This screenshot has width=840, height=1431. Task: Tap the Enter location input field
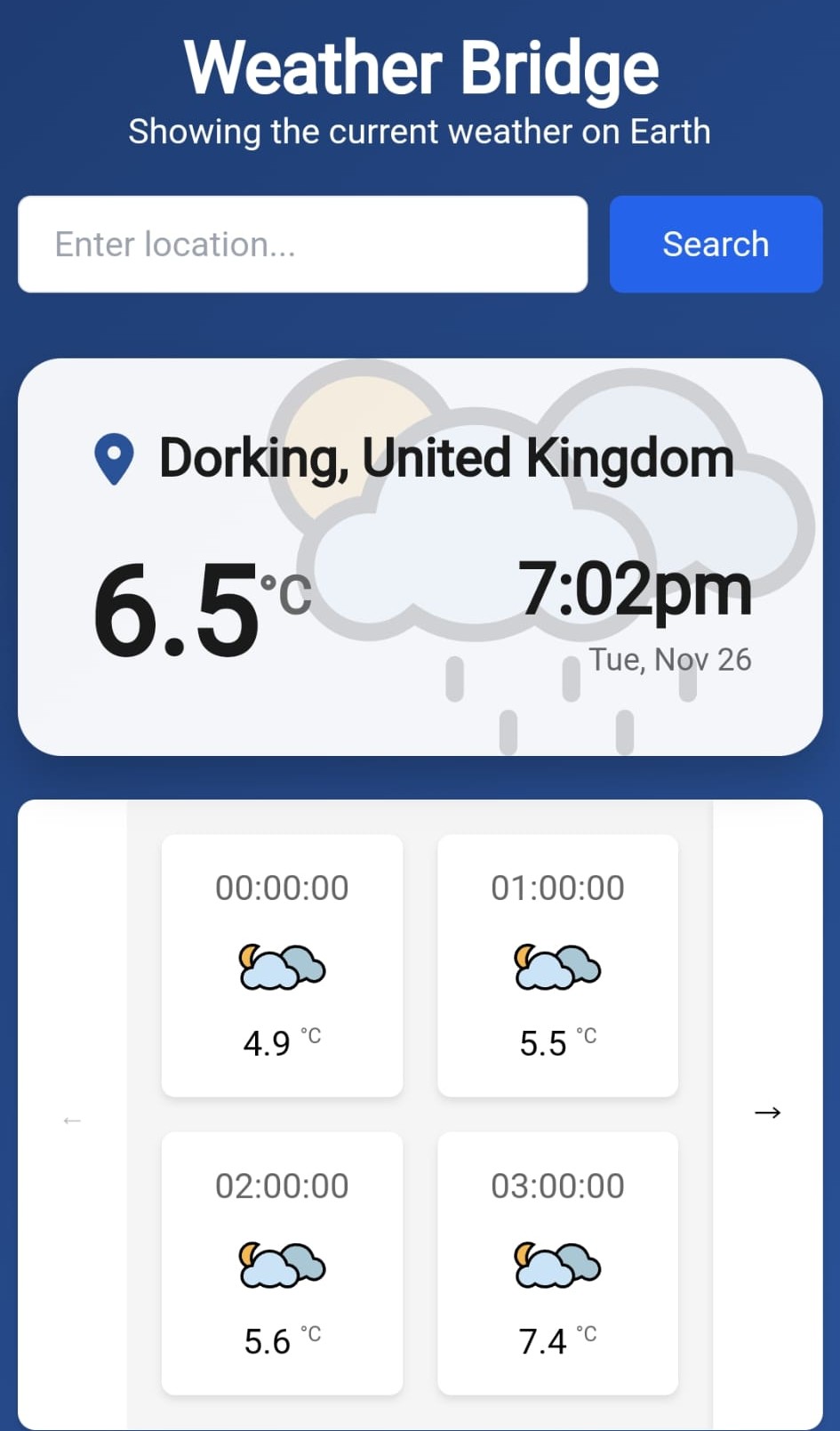(302, 245)
